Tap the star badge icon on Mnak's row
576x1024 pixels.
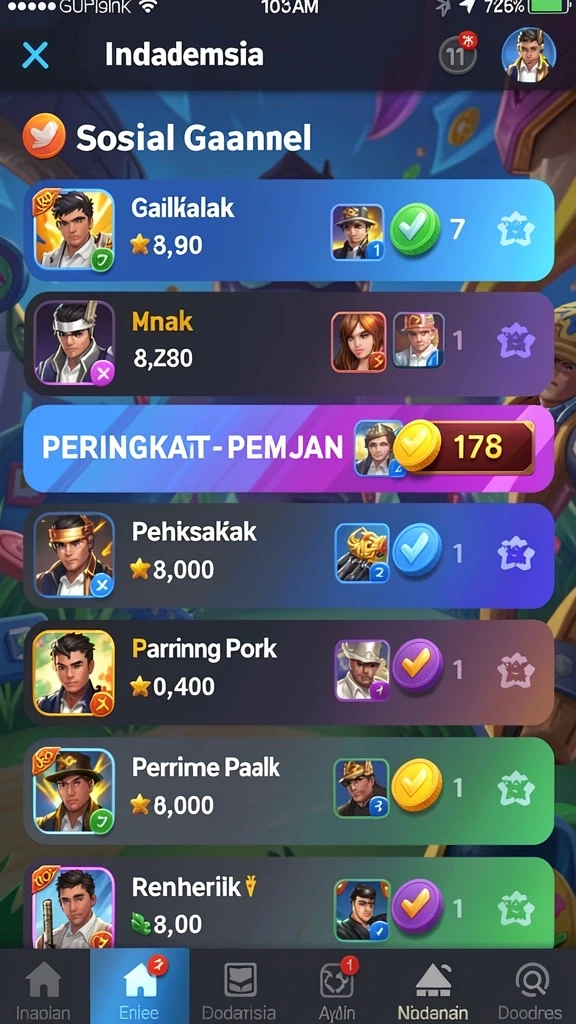coord(516,342)
